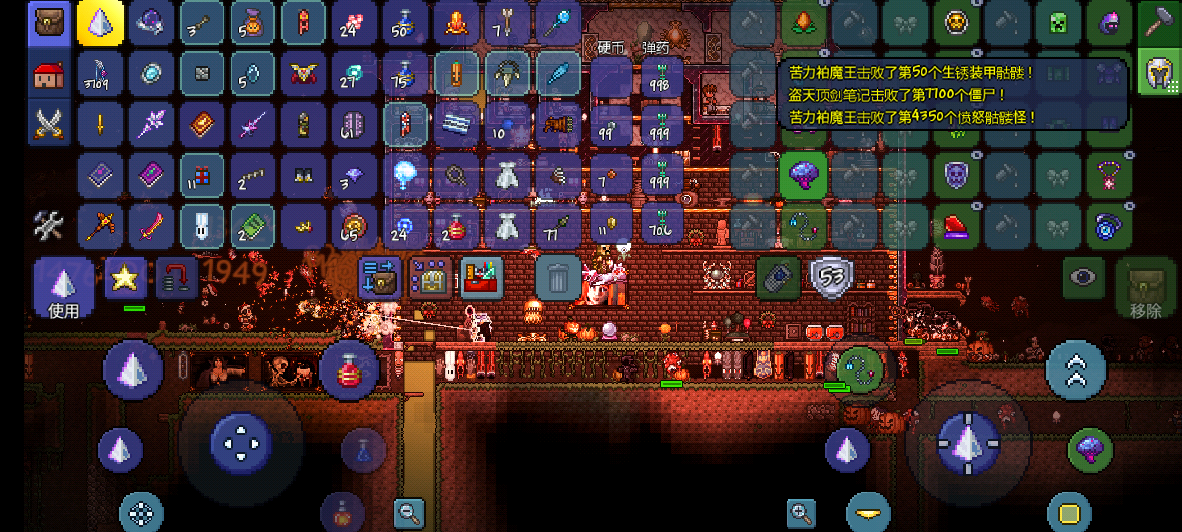
Task: Tap the trash can slot
Action: tap(558, 277)
